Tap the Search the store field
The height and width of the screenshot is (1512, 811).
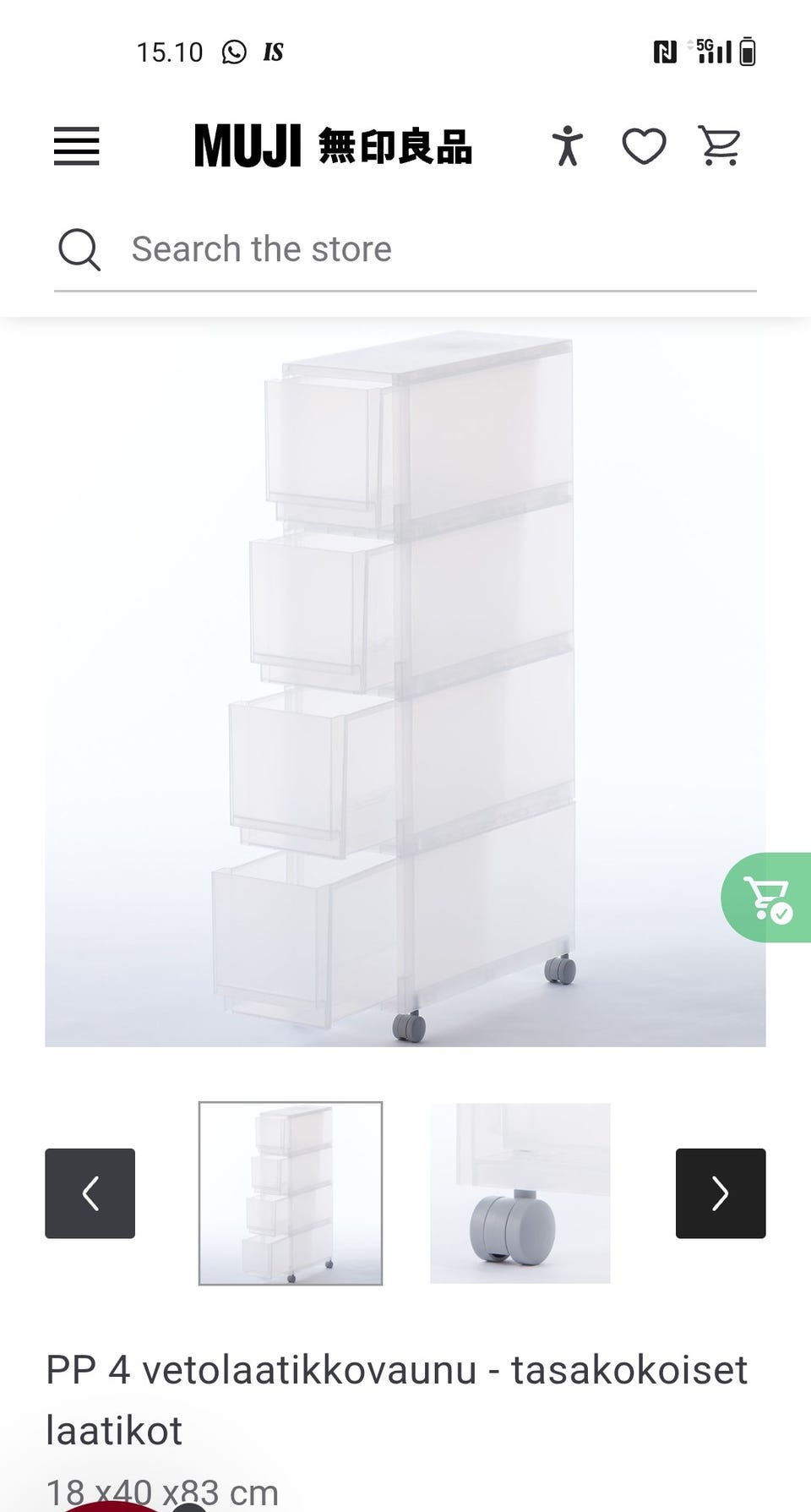point(405,249)
